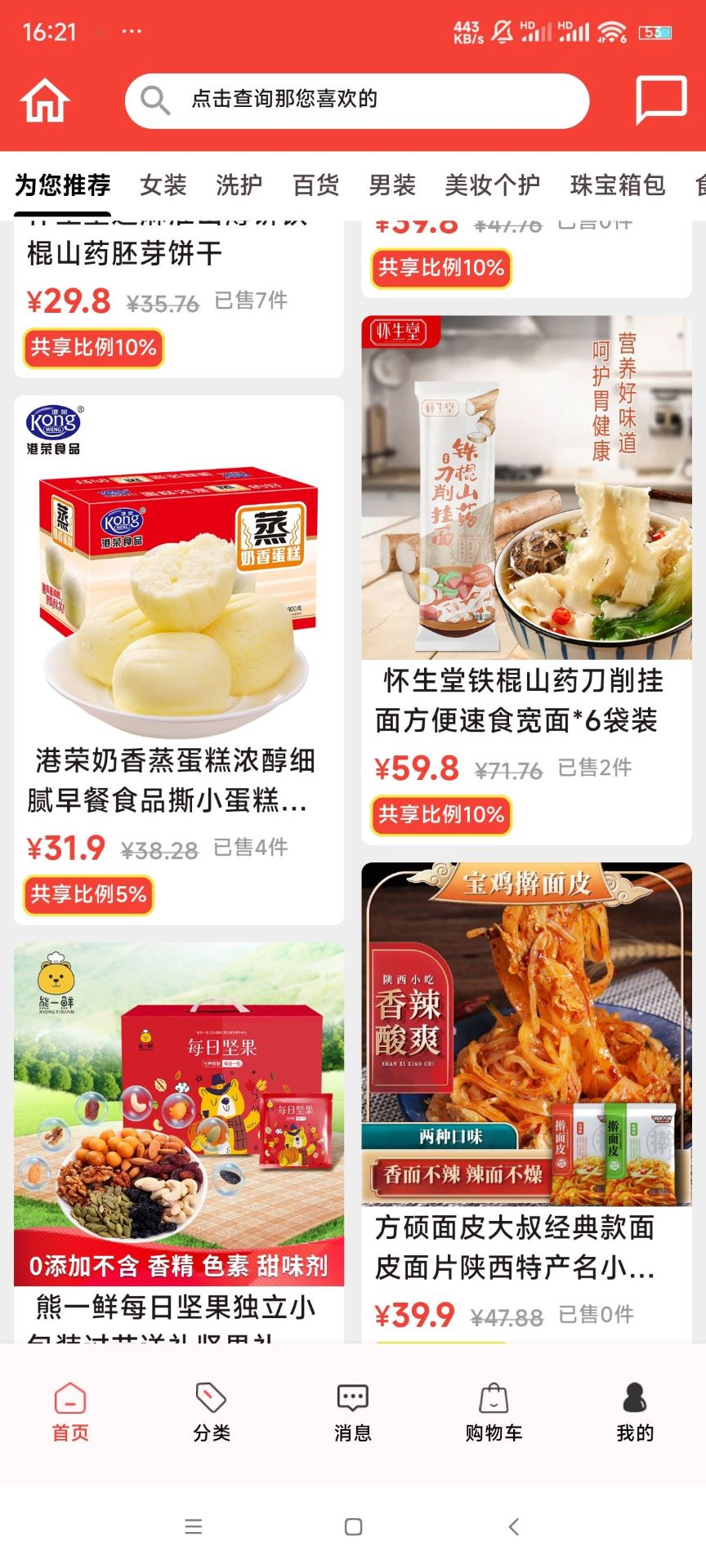This screenshot has height=1568, width=706.
Task: Switch to 我的 profile tab
Action: coord(635,1413)
